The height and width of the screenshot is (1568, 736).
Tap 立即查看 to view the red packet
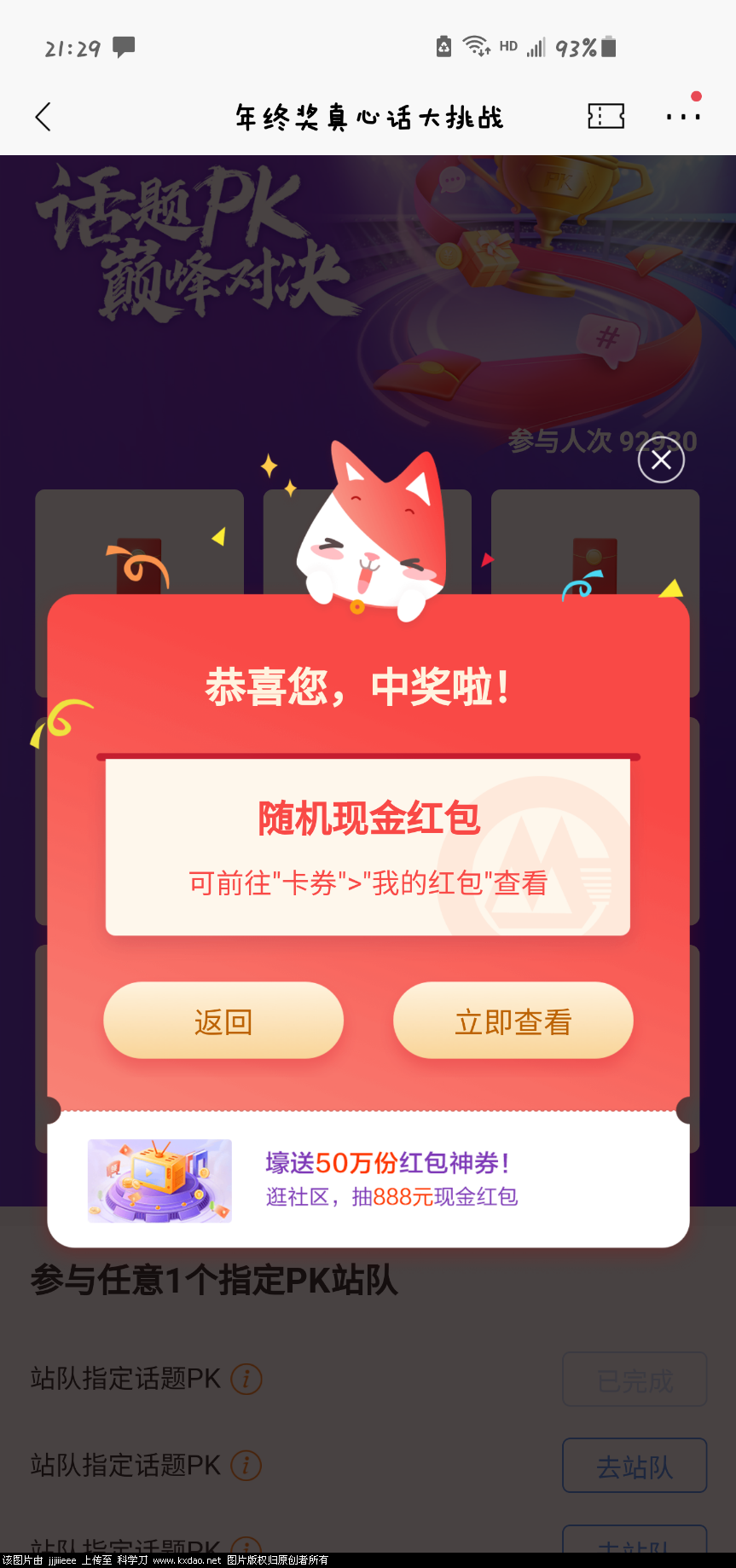[512, 1020]
